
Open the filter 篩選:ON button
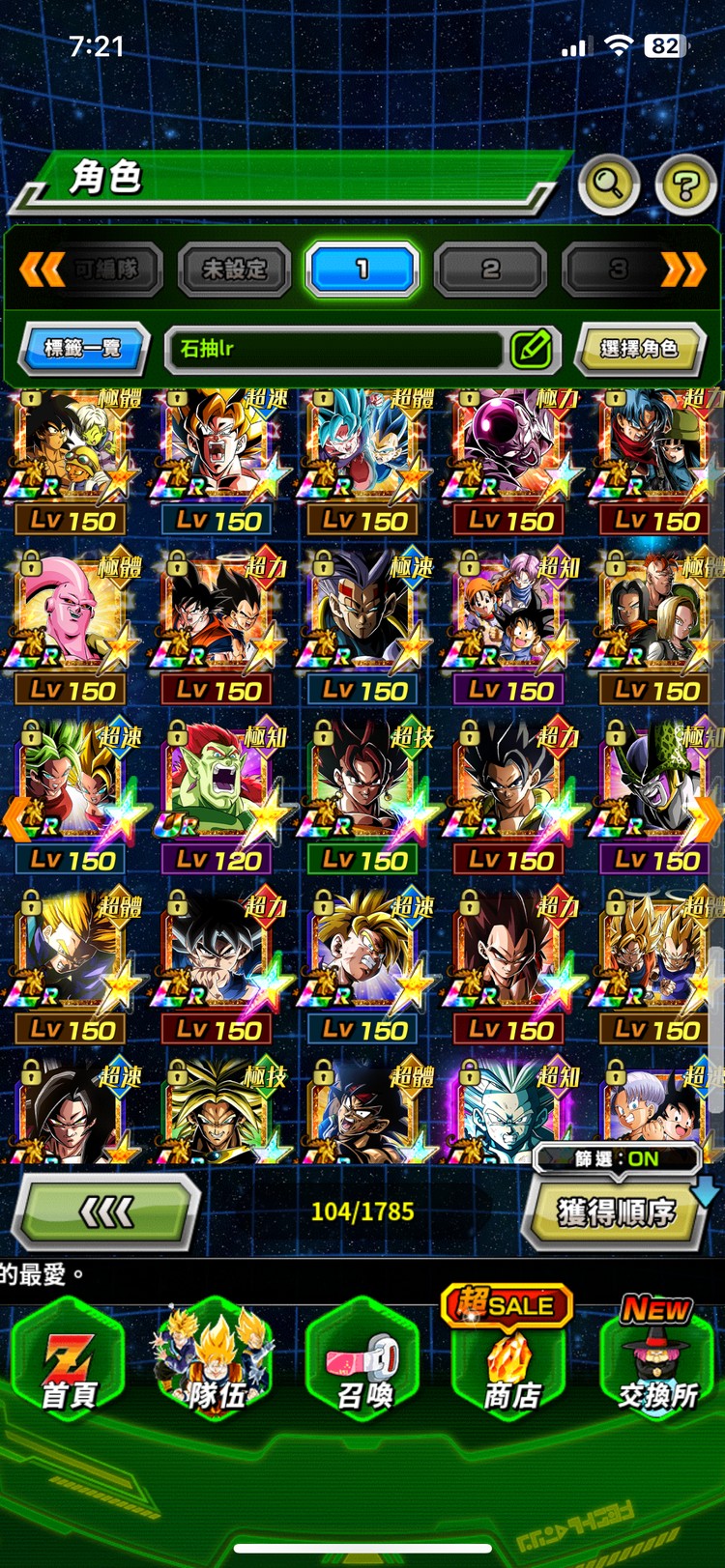[617, 1158]
